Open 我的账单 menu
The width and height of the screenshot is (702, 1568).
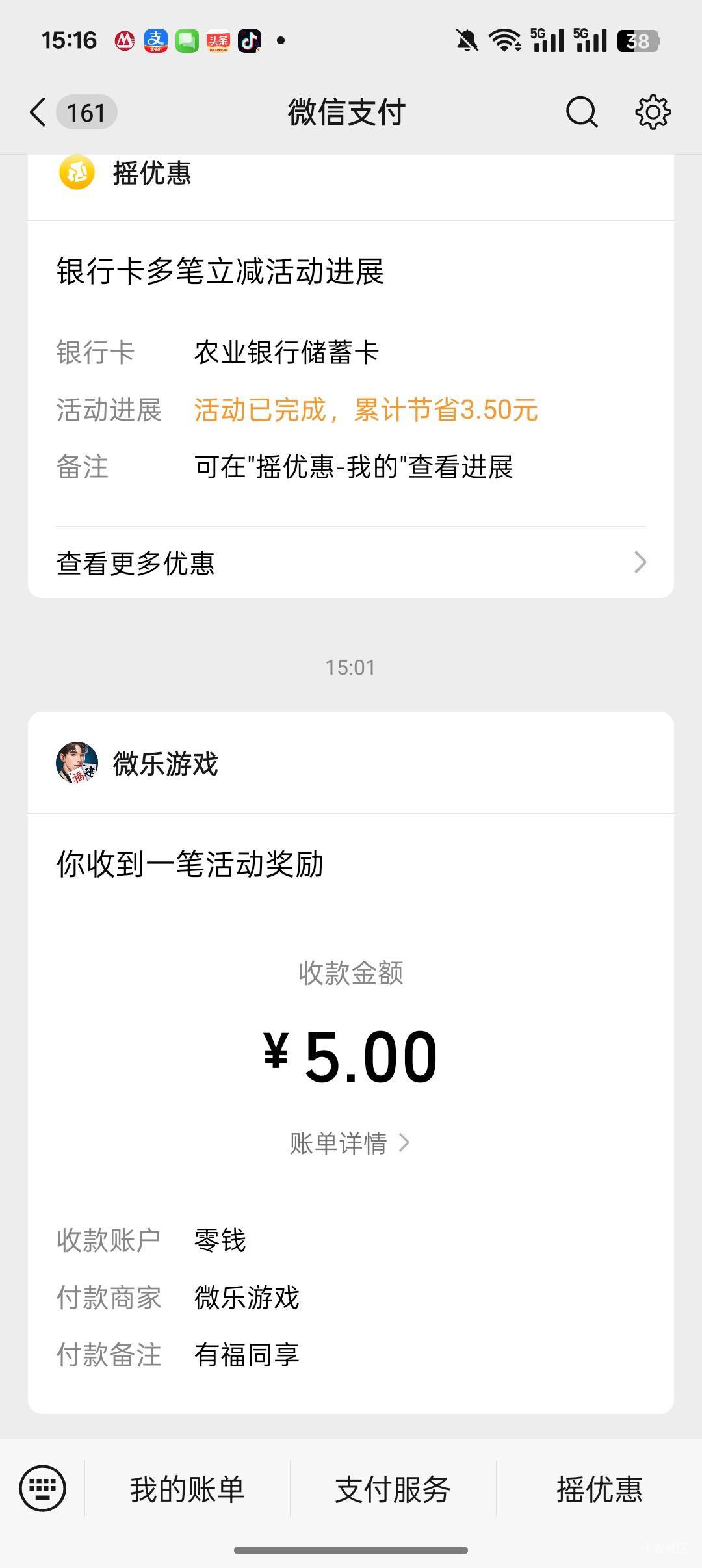coord(187,1489)
